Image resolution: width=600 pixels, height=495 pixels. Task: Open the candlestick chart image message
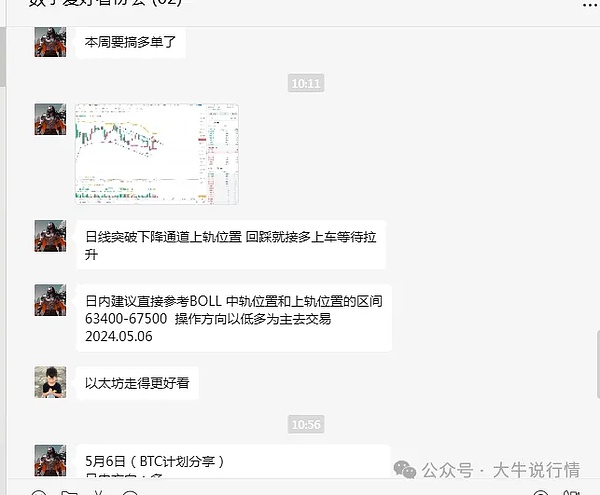click(157, 153)
